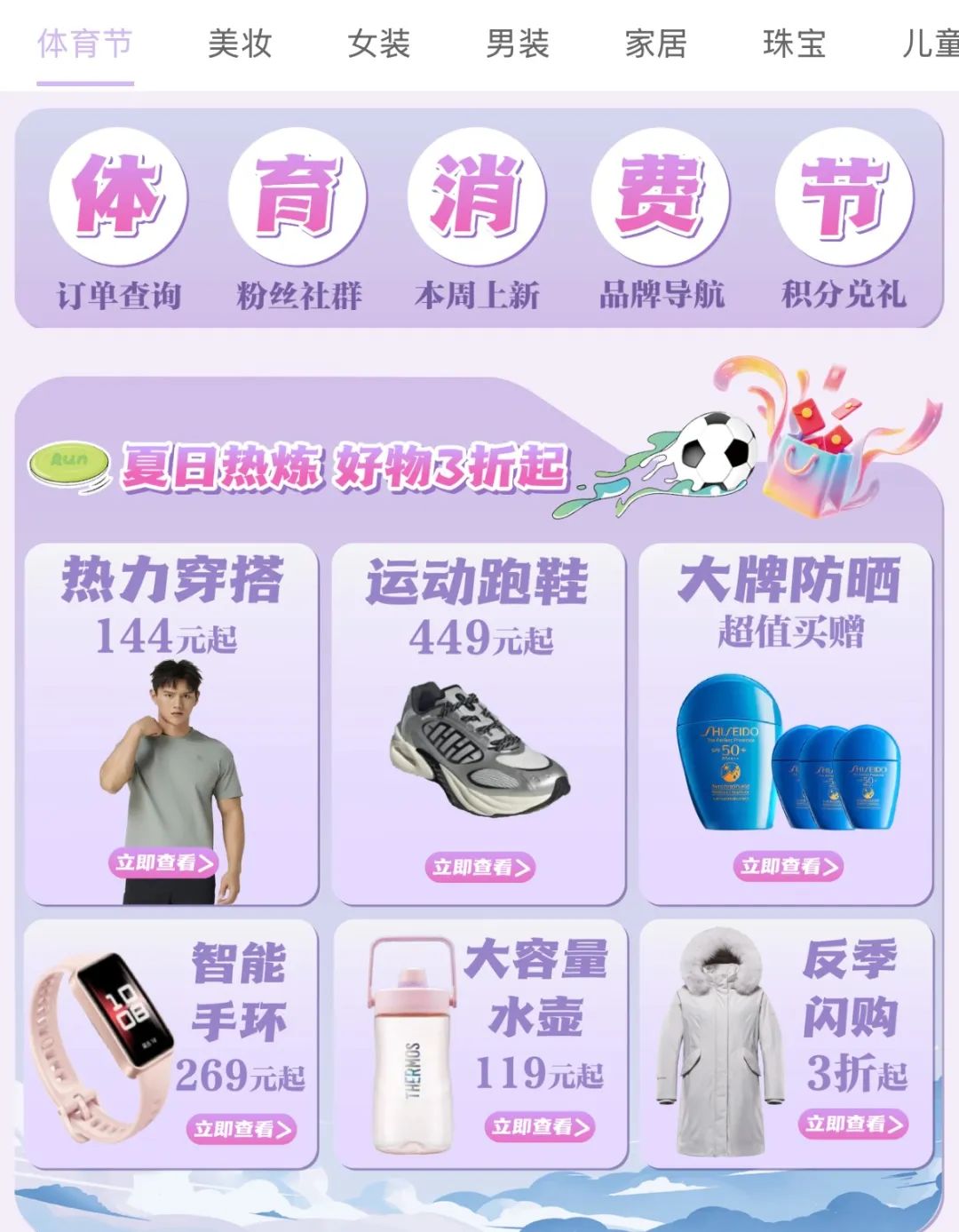Screen dimensions: 959x1232
Task: Open 积分兑礼 points redemption
Action: coord(844,222)
